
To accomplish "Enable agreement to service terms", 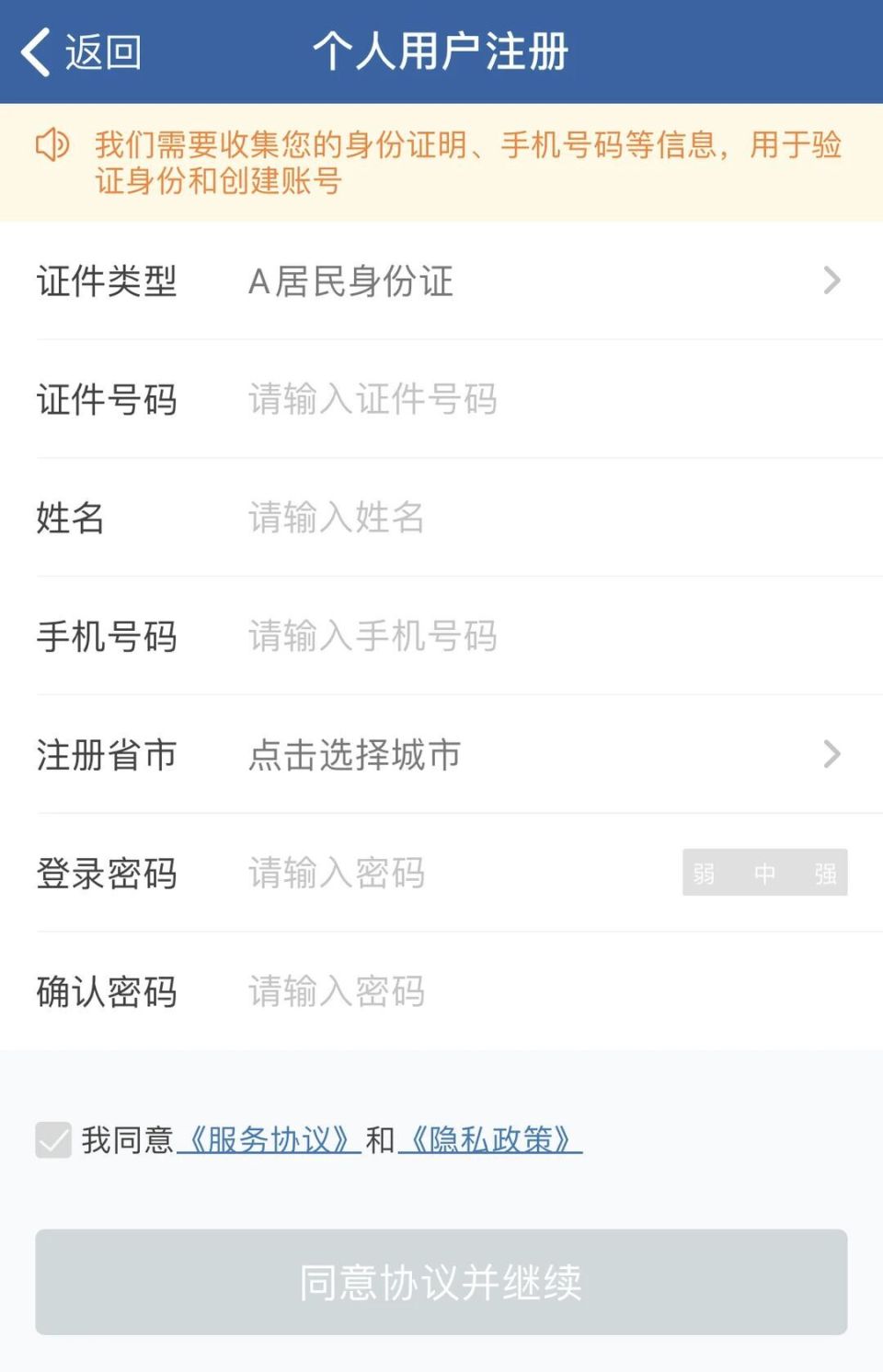I will (52, 1142).
